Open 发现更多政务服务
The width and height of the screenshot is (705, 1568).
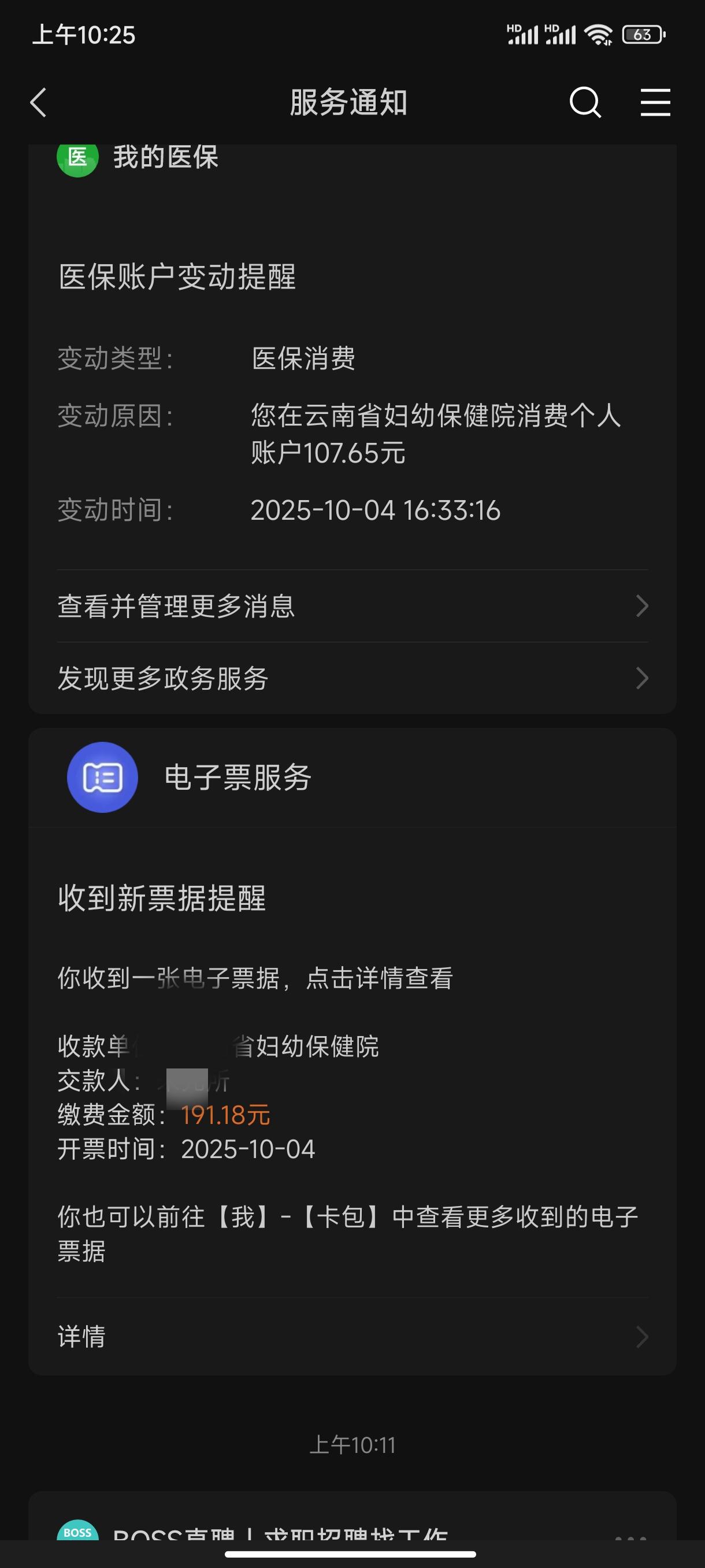tap(352, 678)
